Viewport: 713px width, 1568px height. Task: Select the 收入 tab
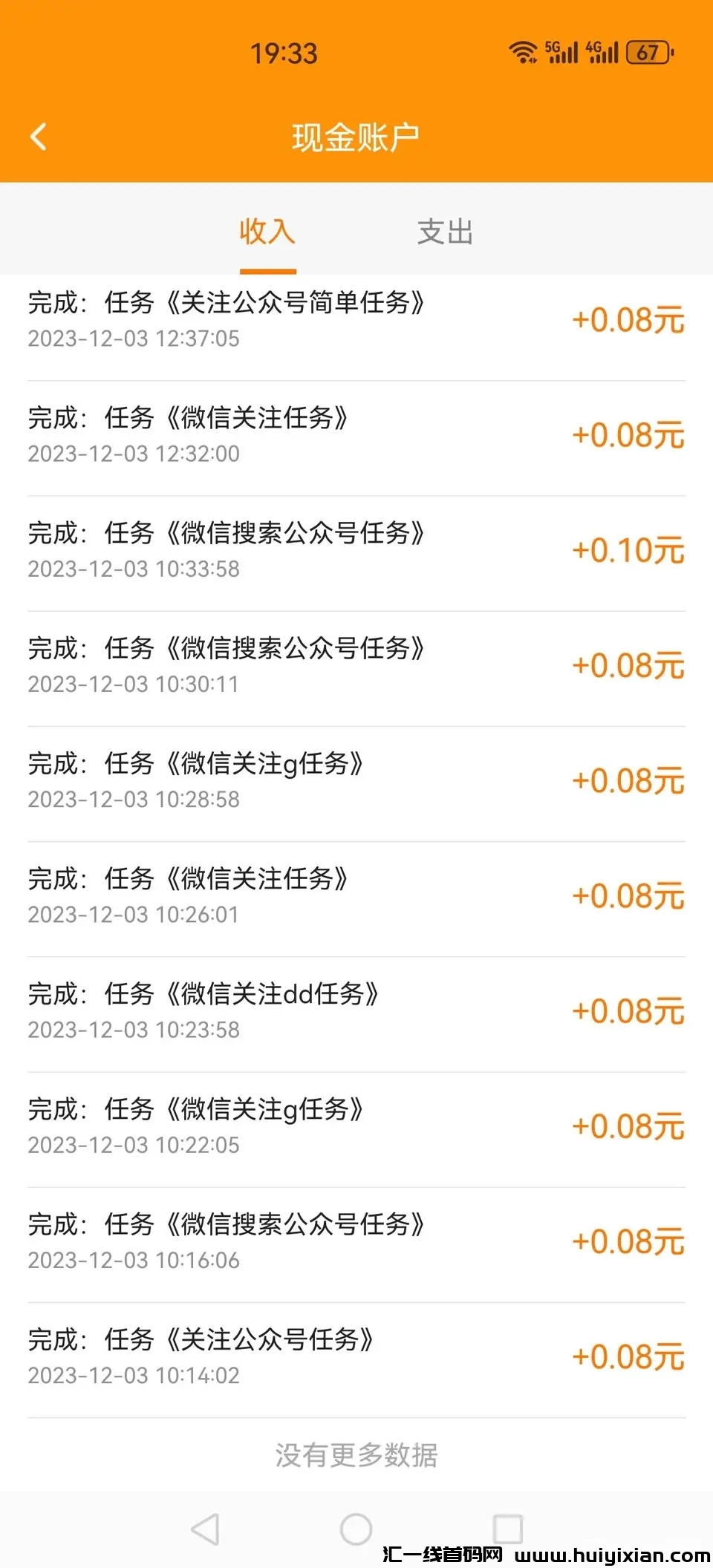[267, 232]
